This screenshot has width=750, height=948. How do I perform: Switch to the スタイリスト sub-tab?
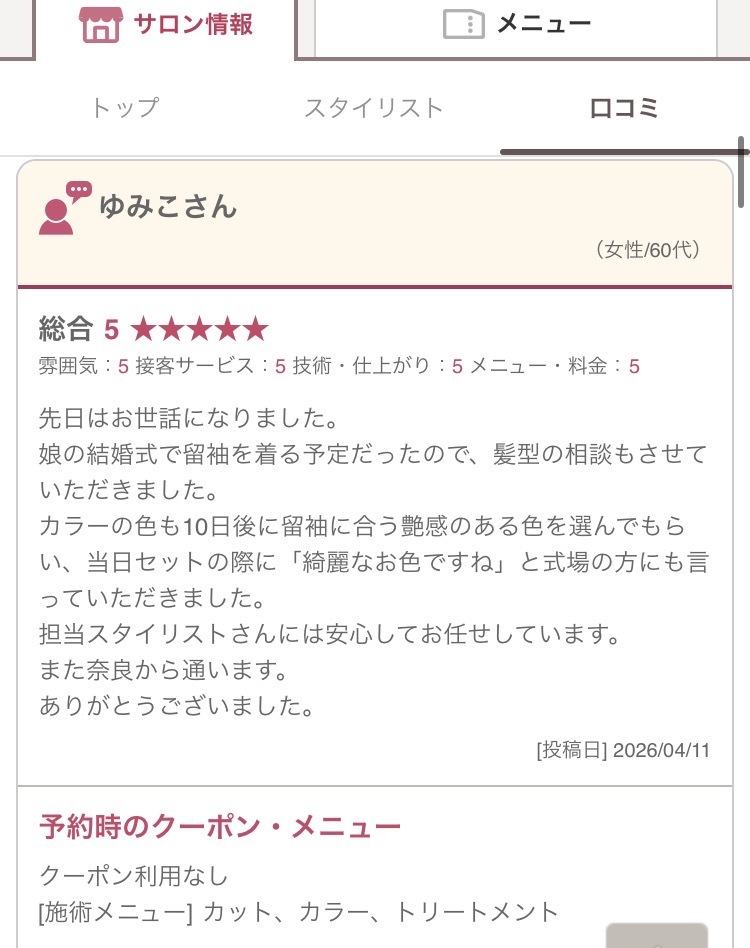pos(374,109)
